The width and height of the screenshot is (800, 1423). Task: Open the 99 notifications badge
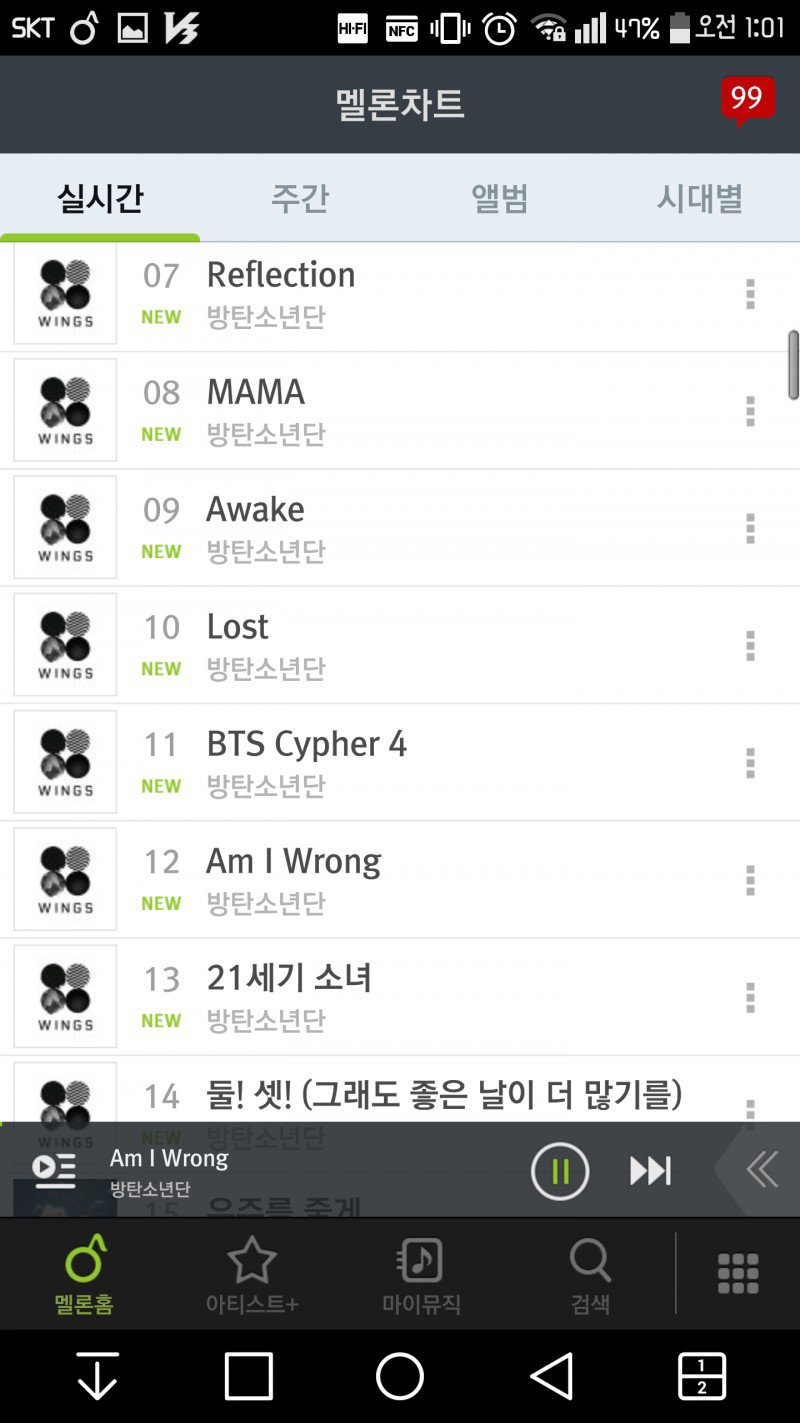(x=747, y=101)
